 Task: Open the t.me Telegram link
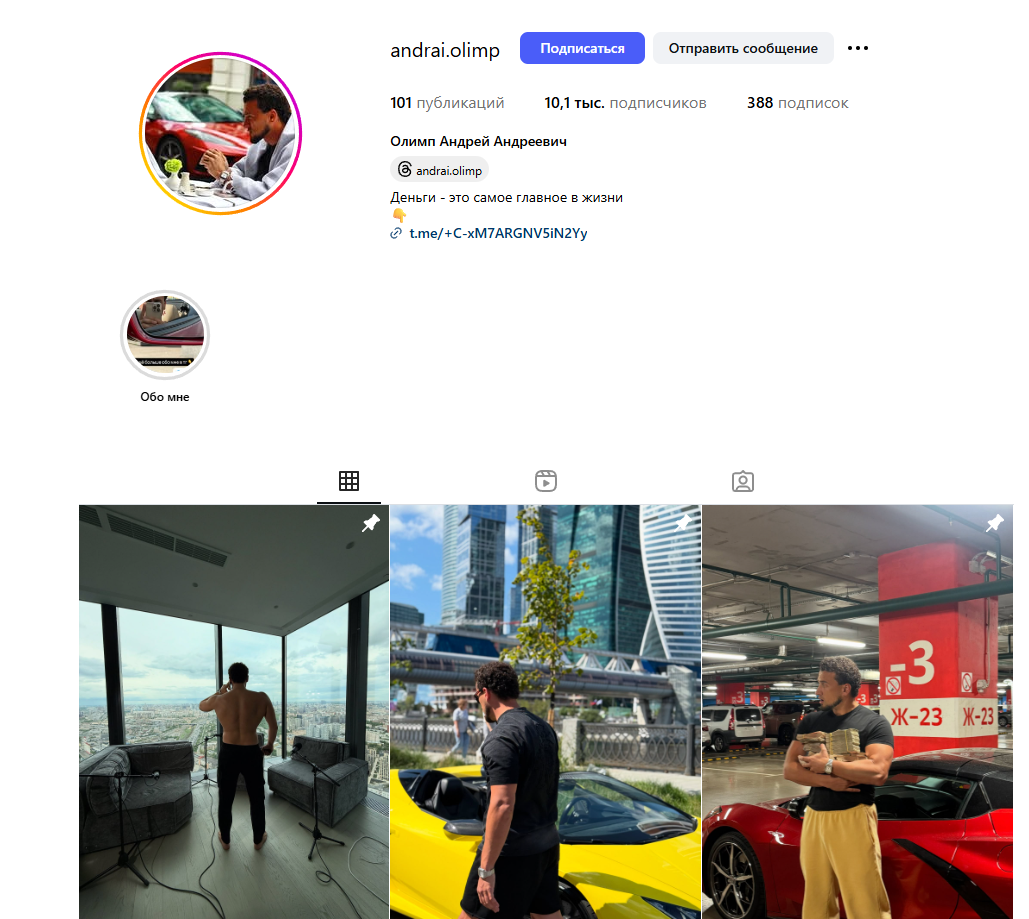[498, 233]
